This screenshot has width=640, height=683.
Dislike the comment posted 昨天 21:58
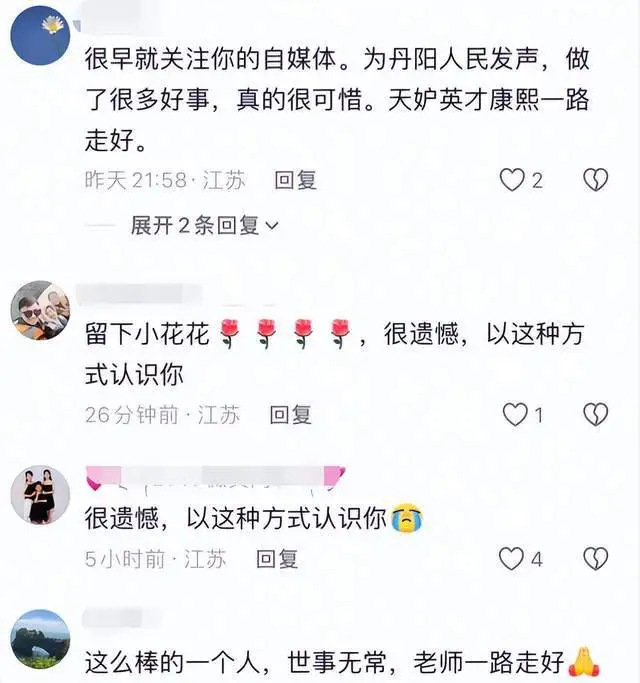click(x=595, y=180)
